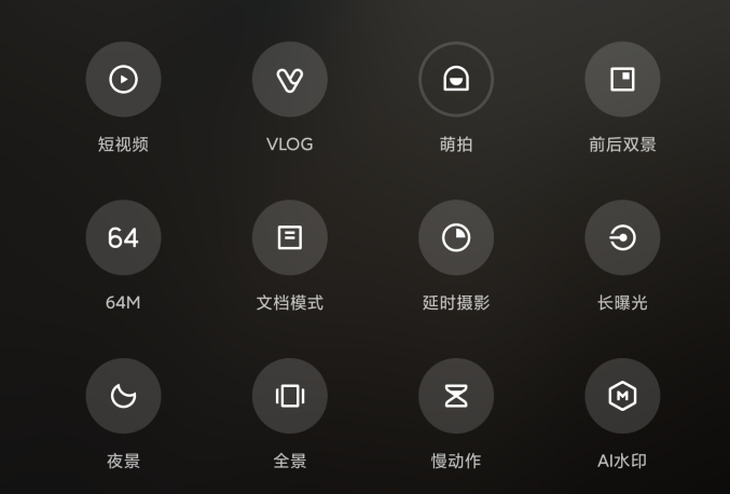Select the VLOG camera mode
Image resolution: width=730 pixels, height=494 pixels.
[290, 79]
